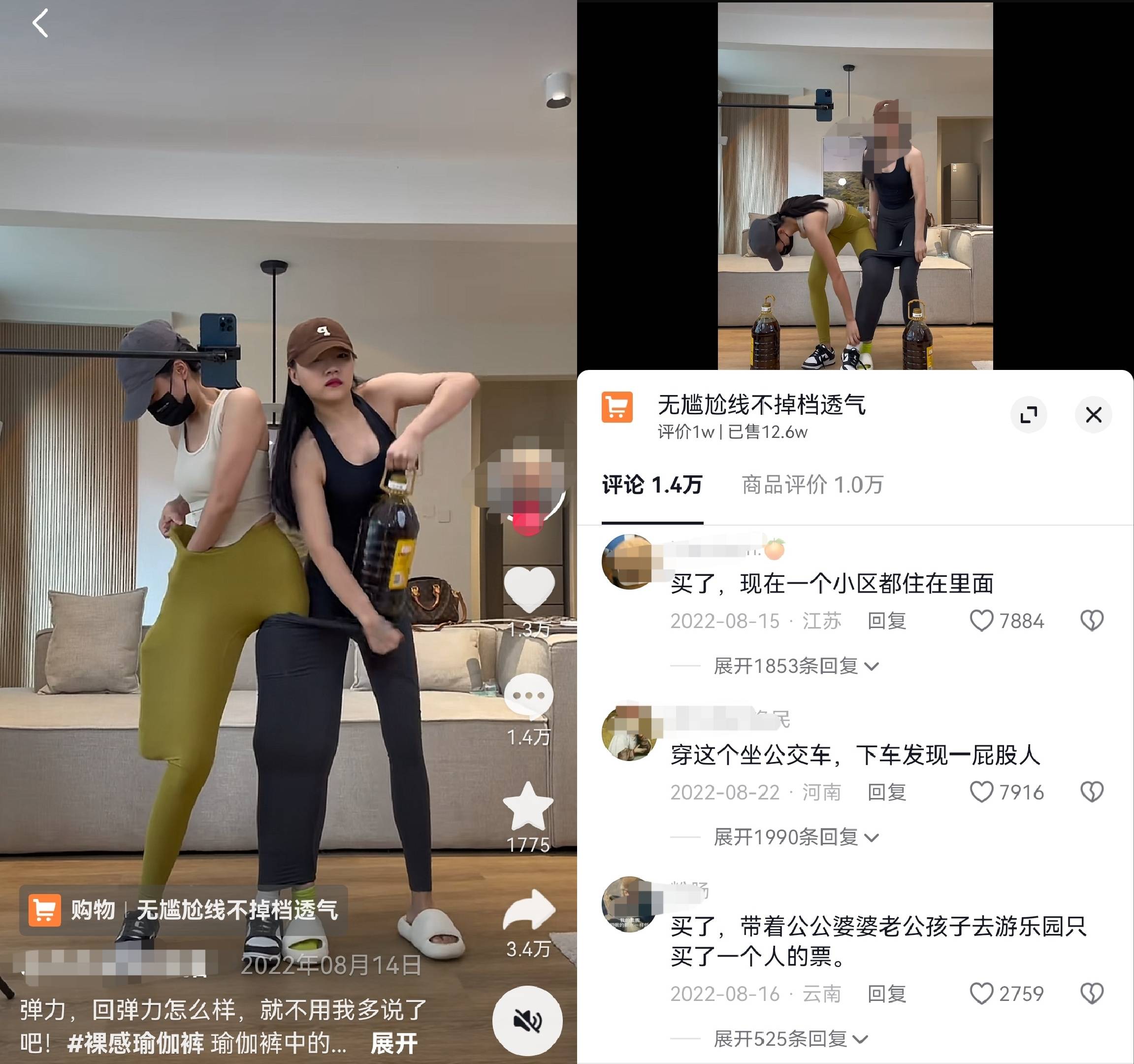
Task: Like the 云南 comment with 2759 likes
Action: [x=982, y=993]
